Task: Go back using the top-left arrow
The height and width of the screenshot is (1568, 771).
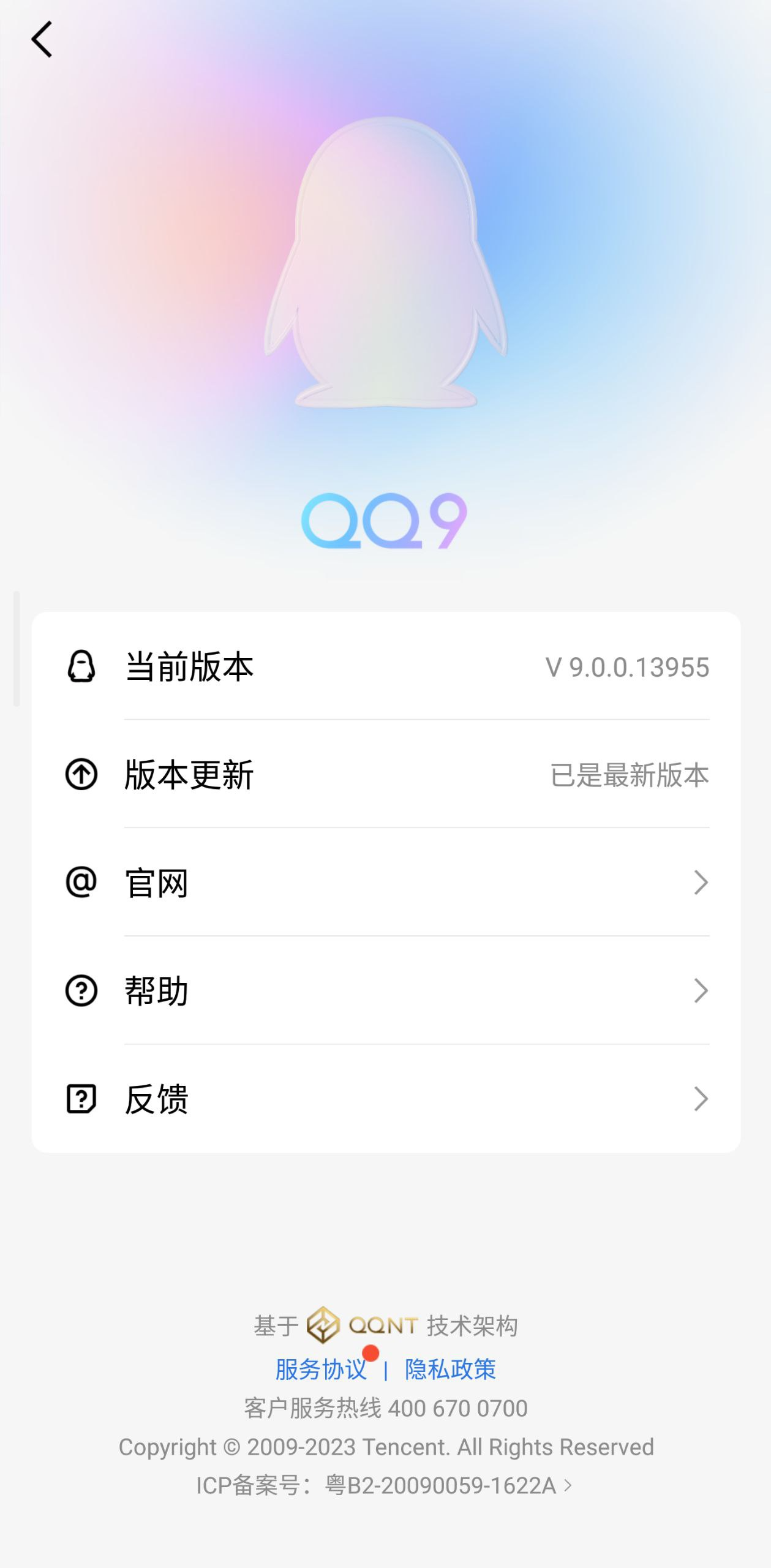Action: pos(42,40)
